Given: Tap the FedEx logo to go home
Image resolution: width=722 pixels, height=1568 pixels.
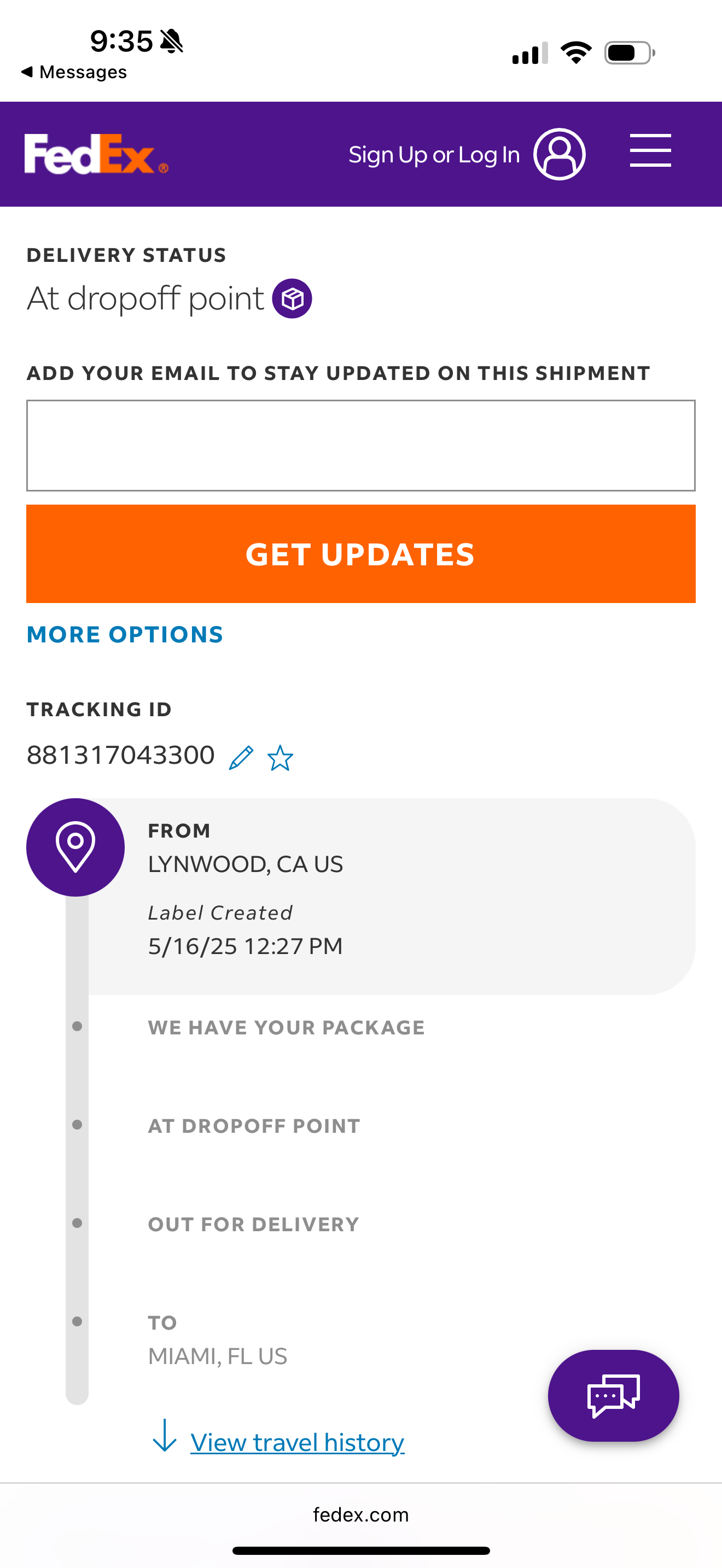Looking at the screenshot, I should tap(96, 155).
